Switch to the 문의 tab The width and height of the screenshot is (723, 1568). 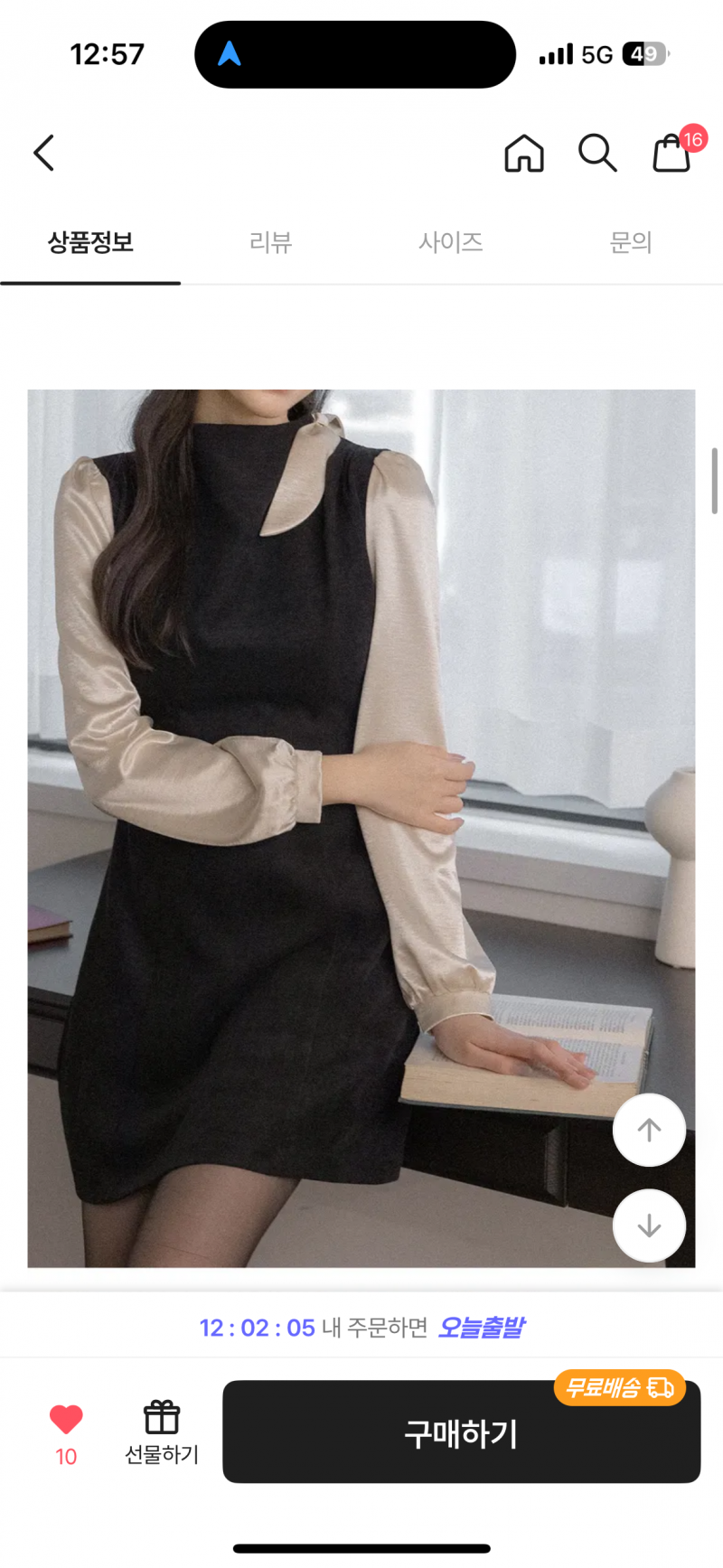pyautogui.click(x=631, y=242)
